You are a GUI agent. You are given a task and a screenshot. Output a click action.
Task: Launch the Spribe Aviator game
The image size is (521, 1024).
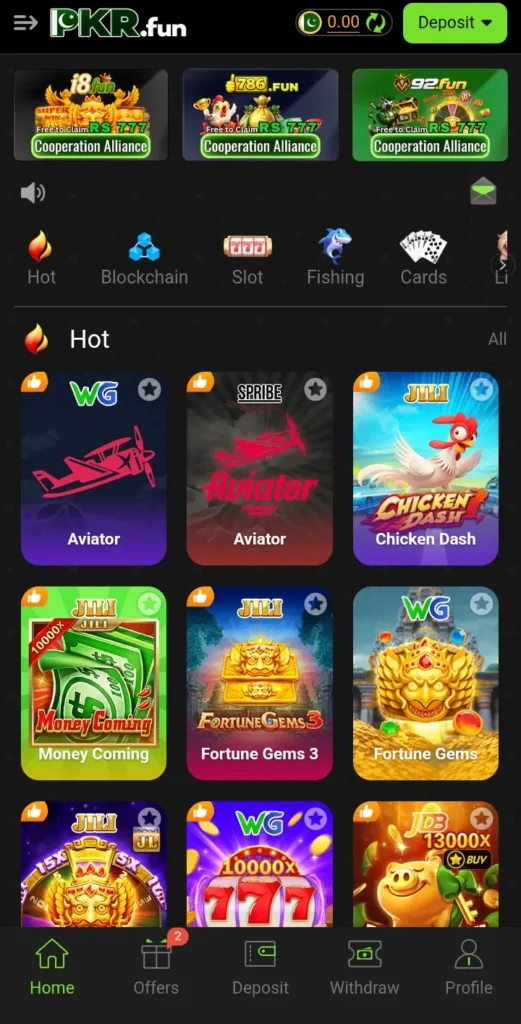[260, 468]
